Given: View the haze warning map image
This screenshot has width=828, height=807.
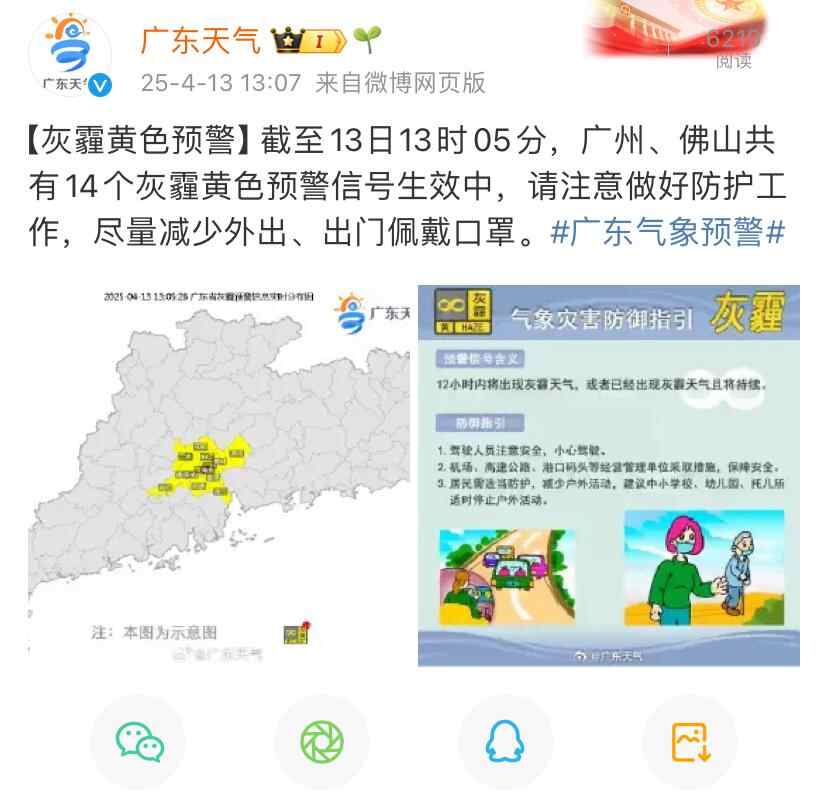Looking at the screenshot, I should (x=219, y=475).
